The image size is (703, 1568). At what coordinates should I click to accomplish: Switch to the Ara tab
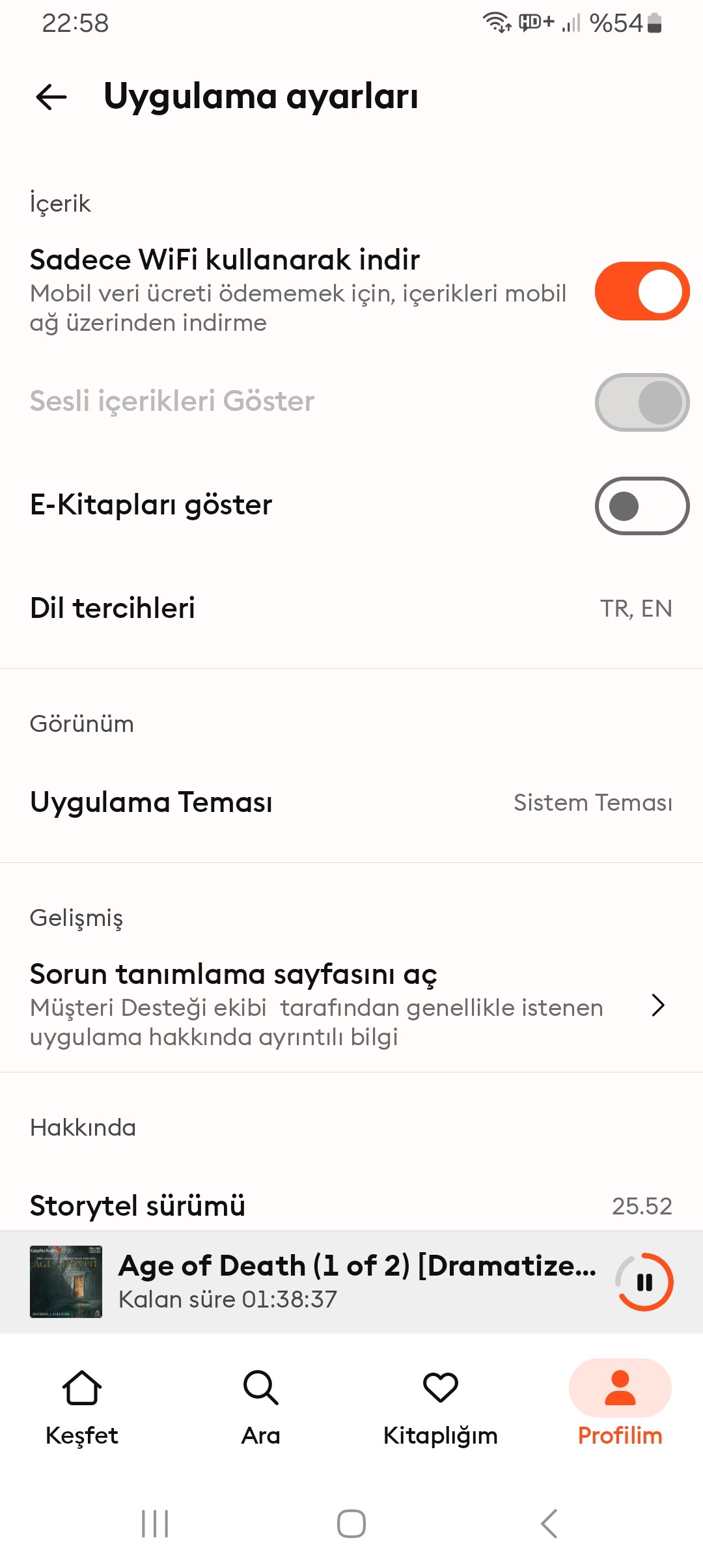(x=261, y=1407)
